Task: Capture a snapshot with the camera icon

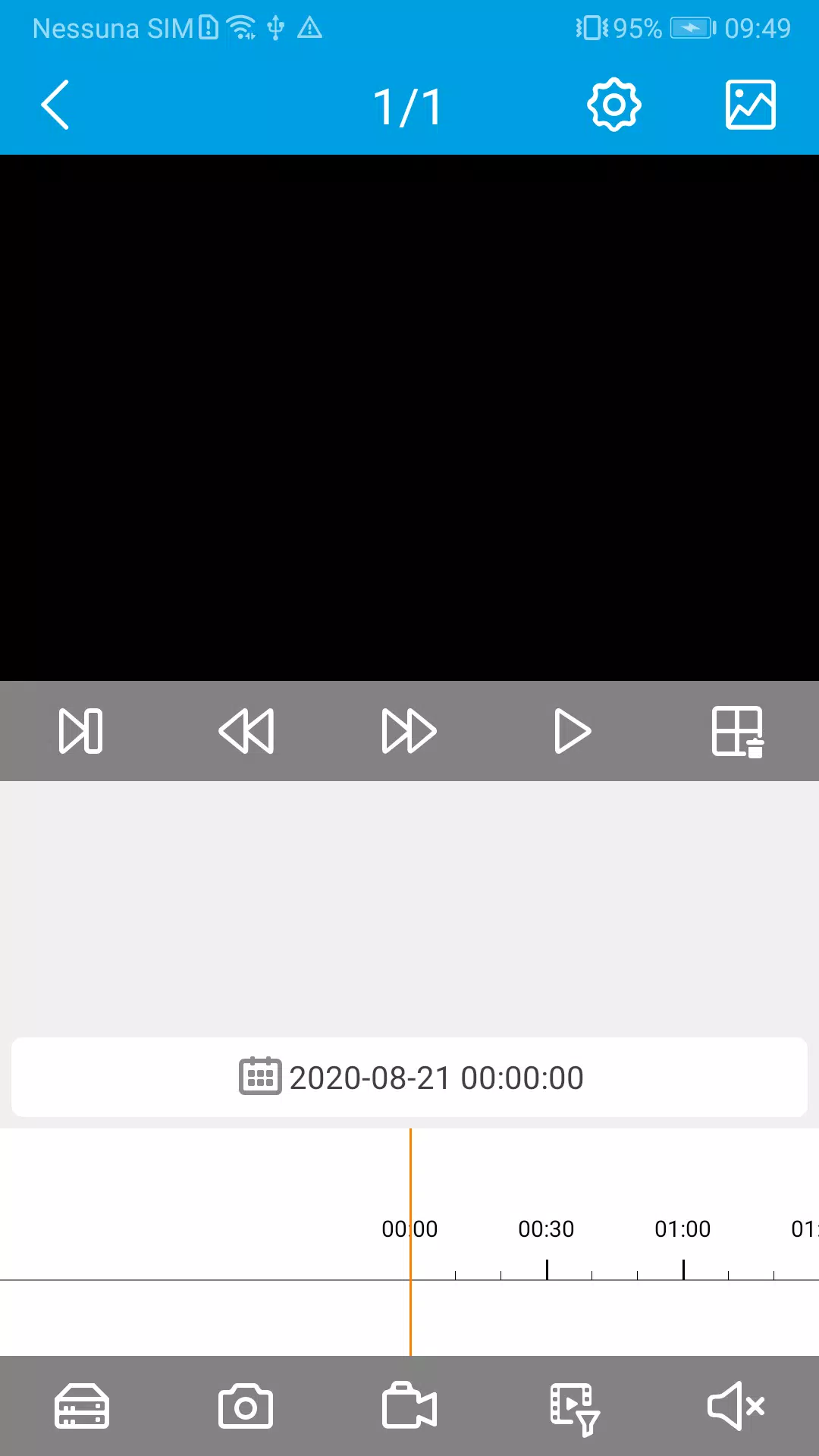Action: tap(246, 1407)
